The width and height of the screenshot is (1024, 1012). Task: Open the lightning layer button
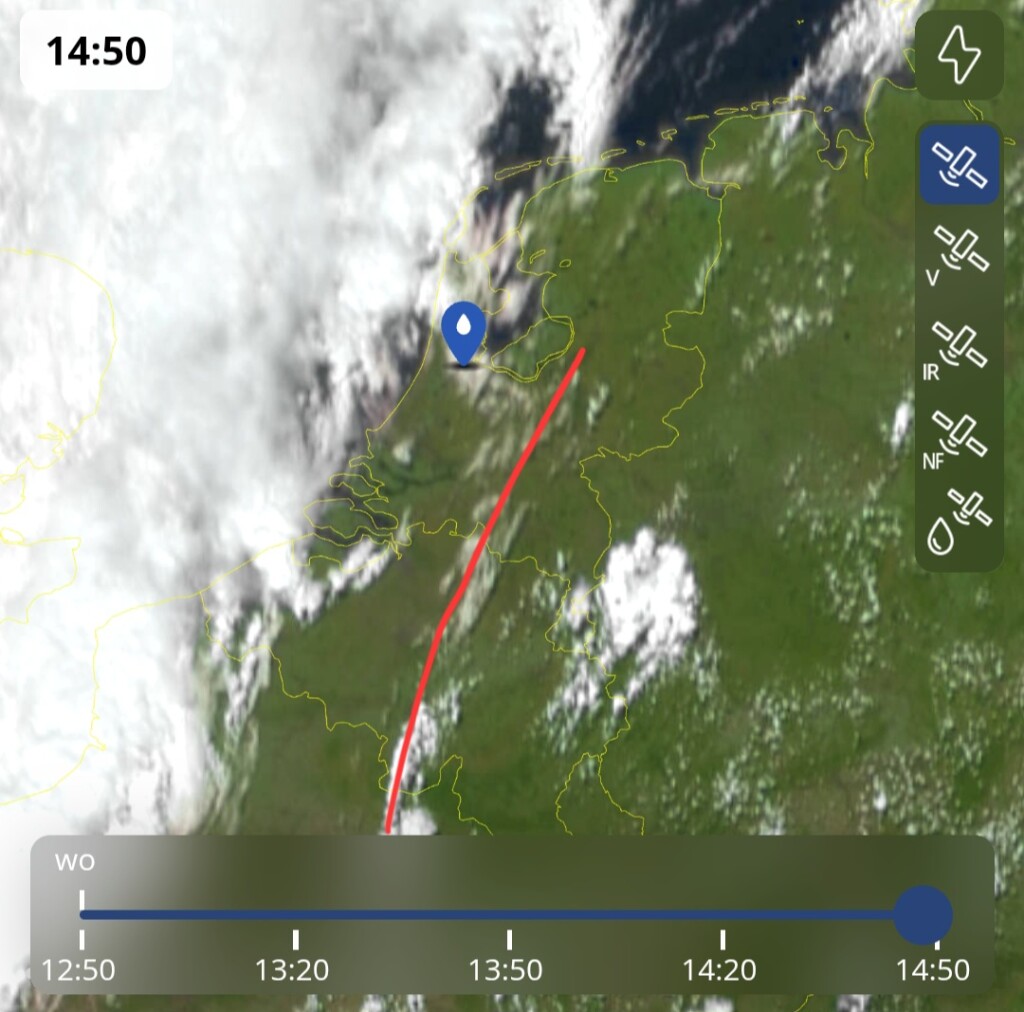coord(959,54)
